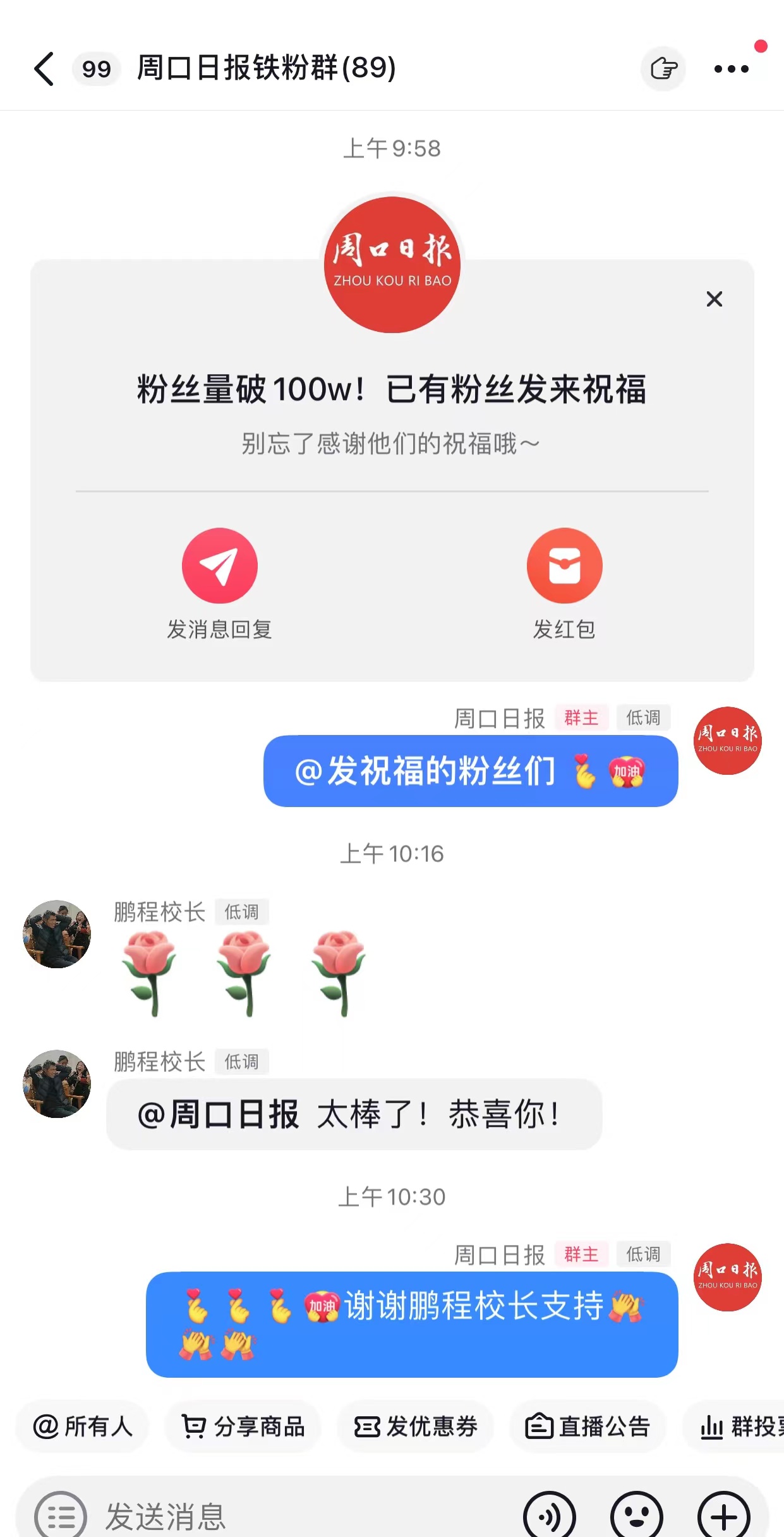The height and width of the screenshot is (1537, 784).
Task: Tap the pointing-hand icon in header
Action: [x=663, y=68]
